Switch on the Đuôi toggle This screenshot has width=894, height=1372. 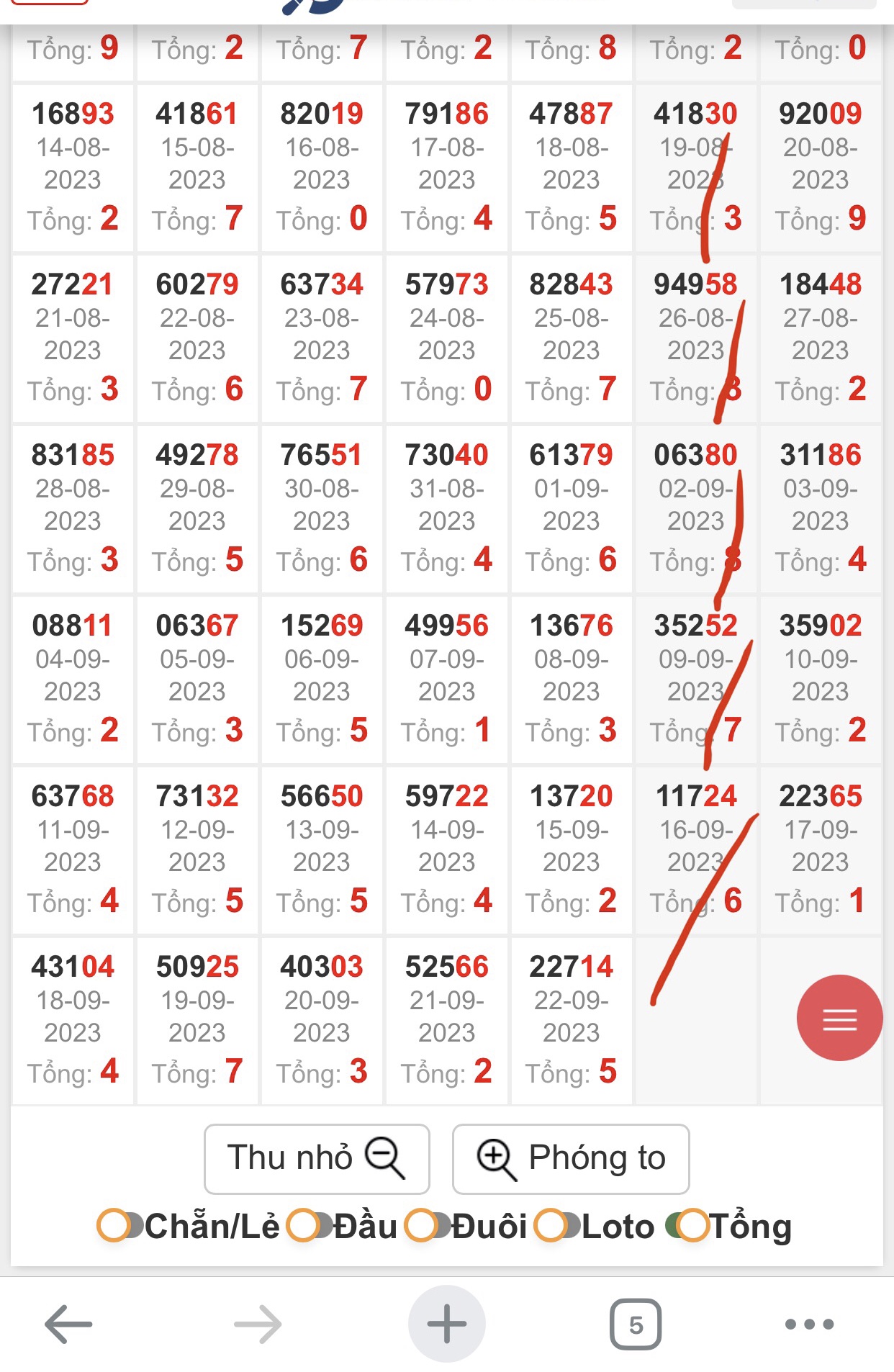(428, 1226)
